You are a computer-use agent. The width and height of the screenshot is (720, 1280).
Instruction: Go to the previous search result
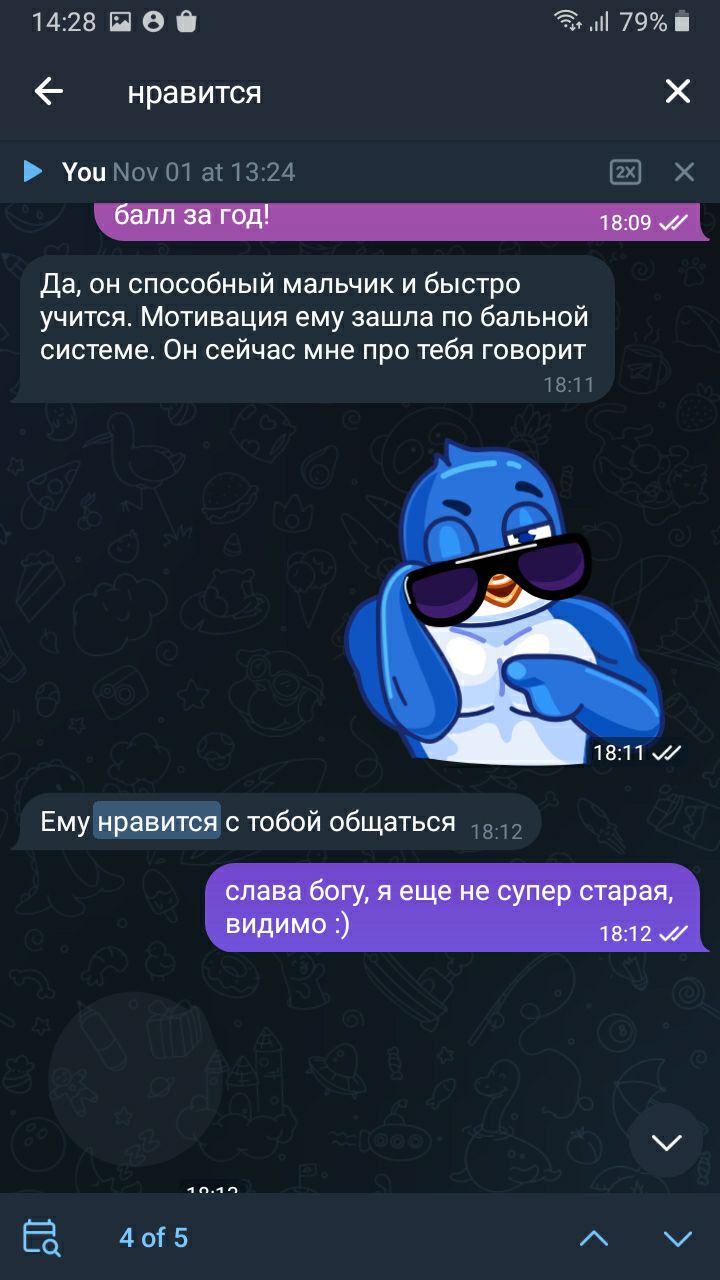(x=593, y=1238)
